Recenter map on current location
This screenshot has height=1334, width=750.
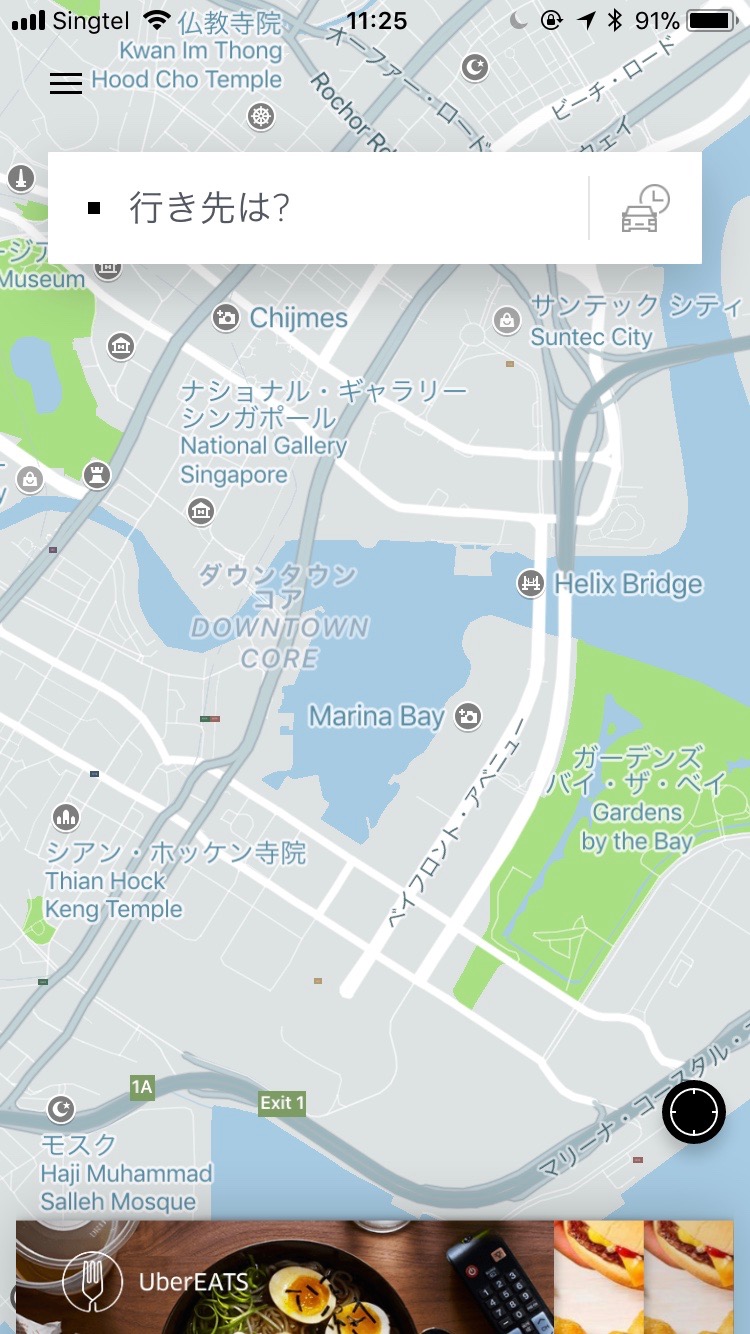(x=694, y=1112)
